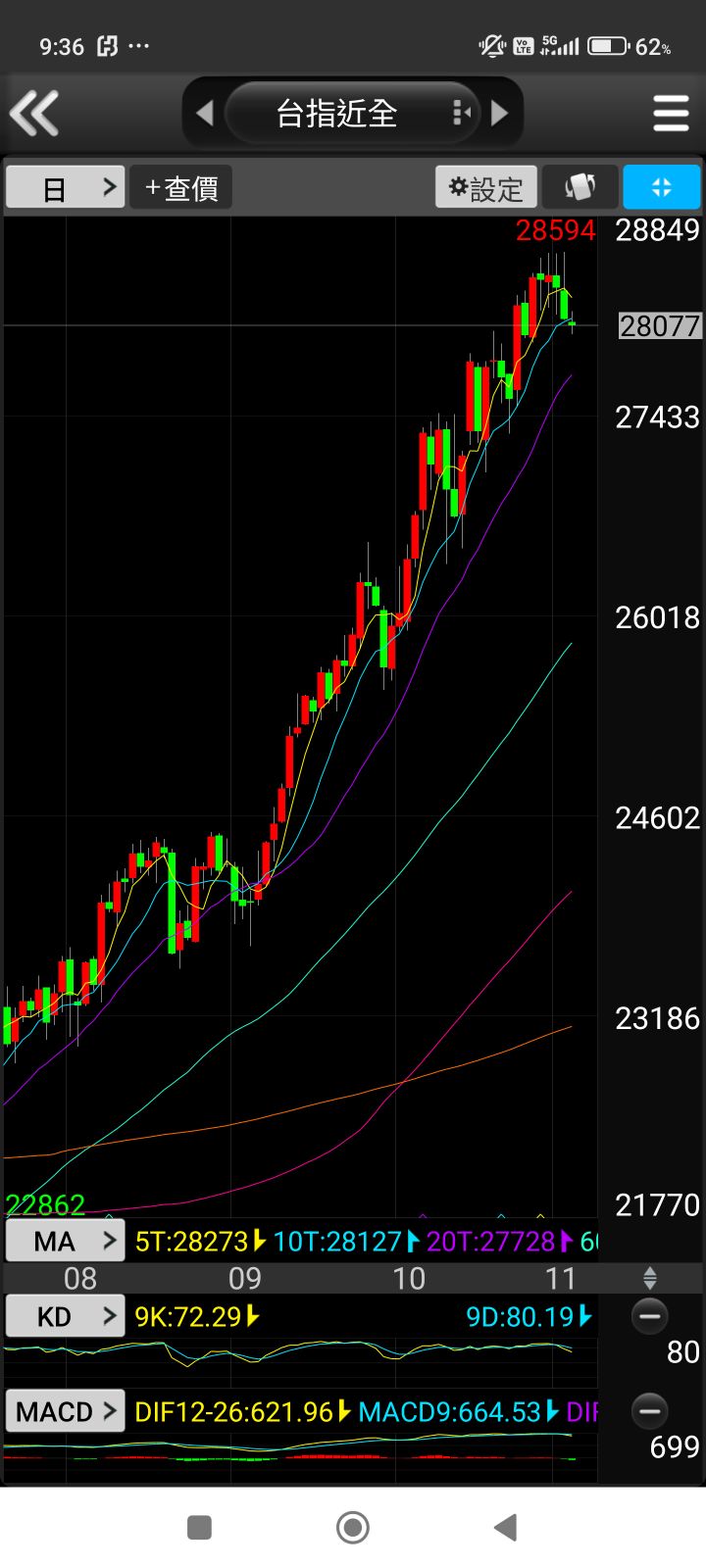This screenshot has width=706, height=1568.
Task: Toggle the fullscreen chart view
Action: tap(662, 187)
